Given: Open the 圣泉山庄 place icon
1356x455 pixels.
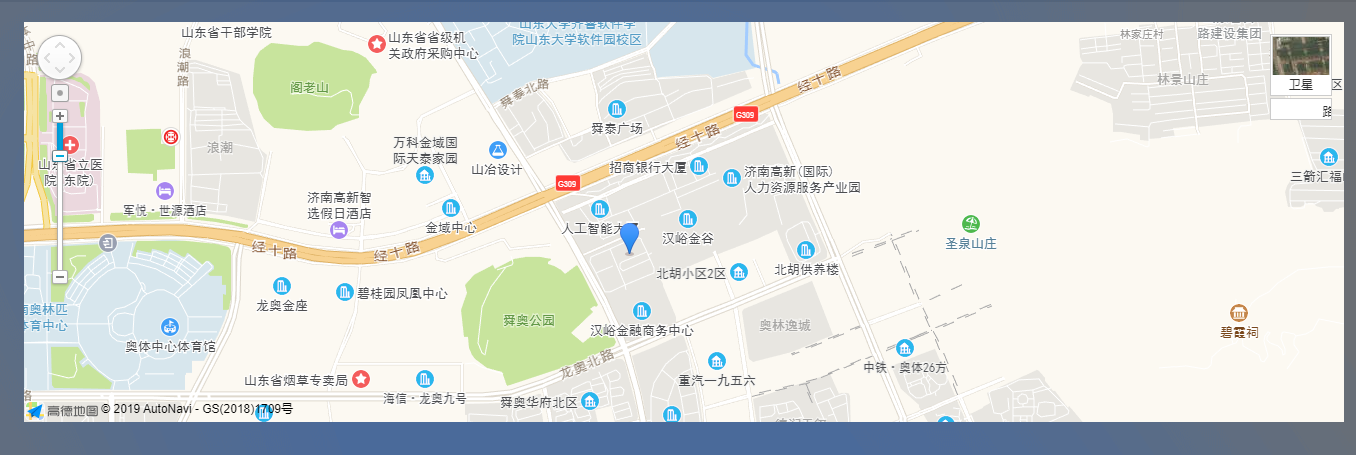Looking at the screenshot, I should [970, 223].
